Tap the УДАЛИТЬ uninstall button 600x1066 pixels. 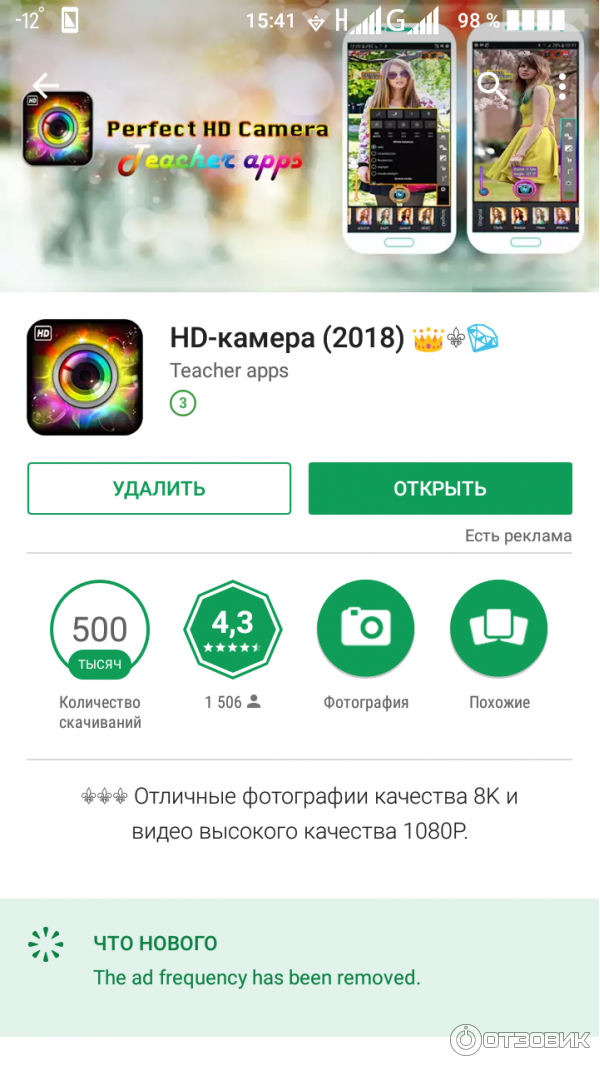point(159,488)
